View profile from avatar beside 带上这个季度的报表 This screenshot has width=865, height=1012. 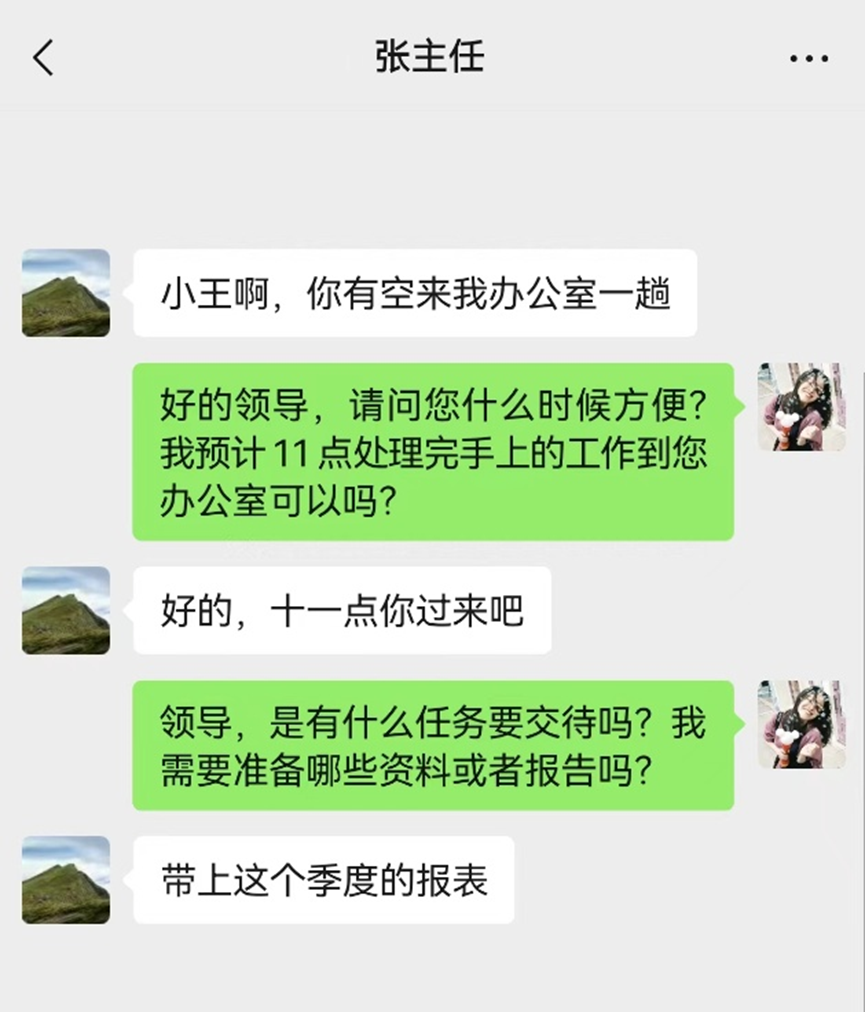66,880
